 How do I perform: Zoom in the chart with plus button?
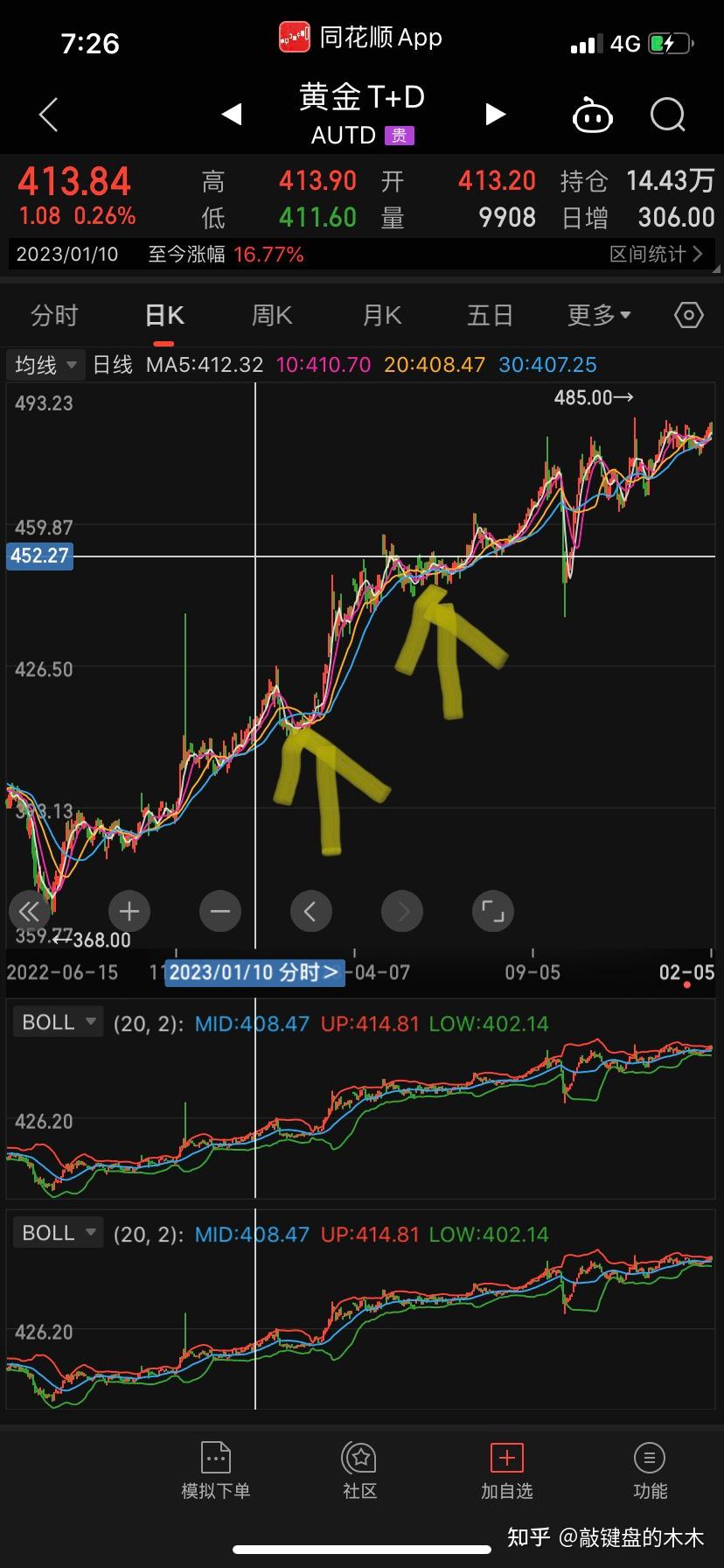coord(129,912)
